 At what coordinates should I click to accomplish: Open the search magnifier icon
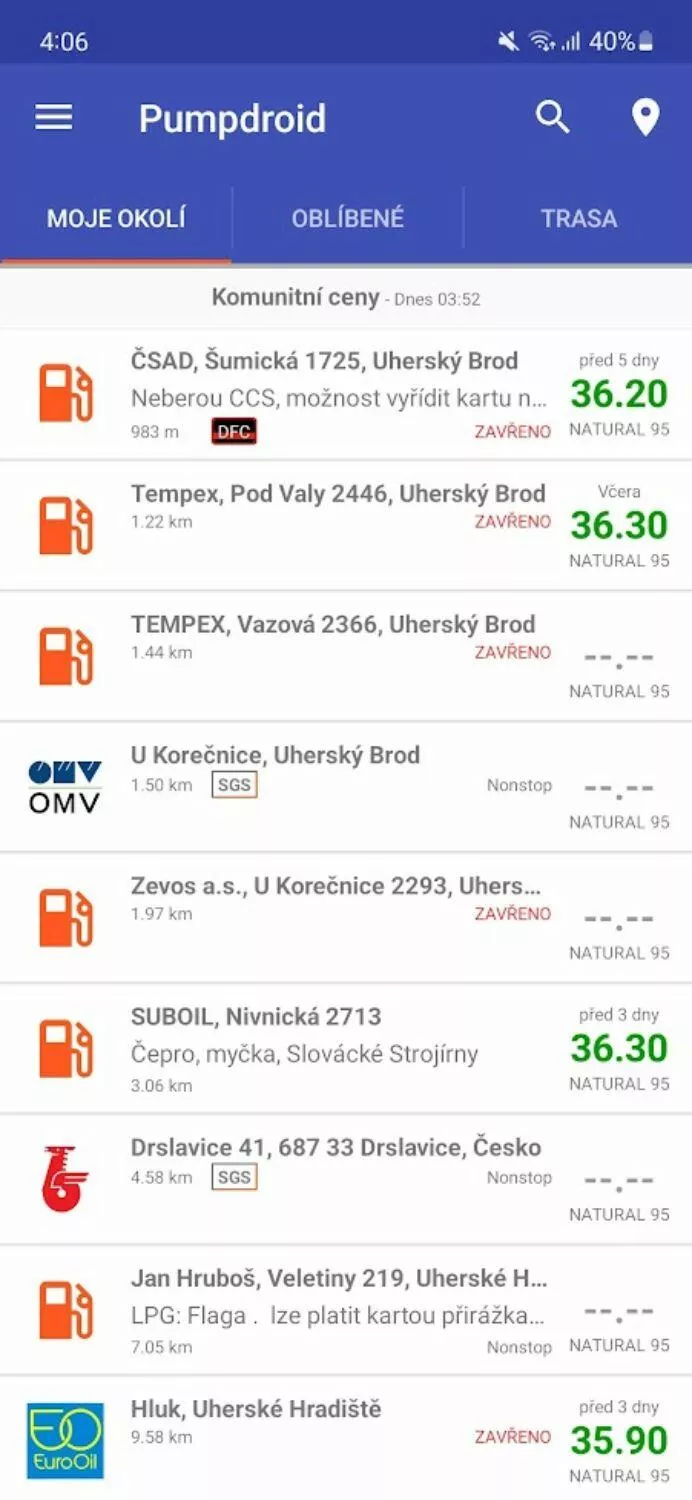click(552, 118)
